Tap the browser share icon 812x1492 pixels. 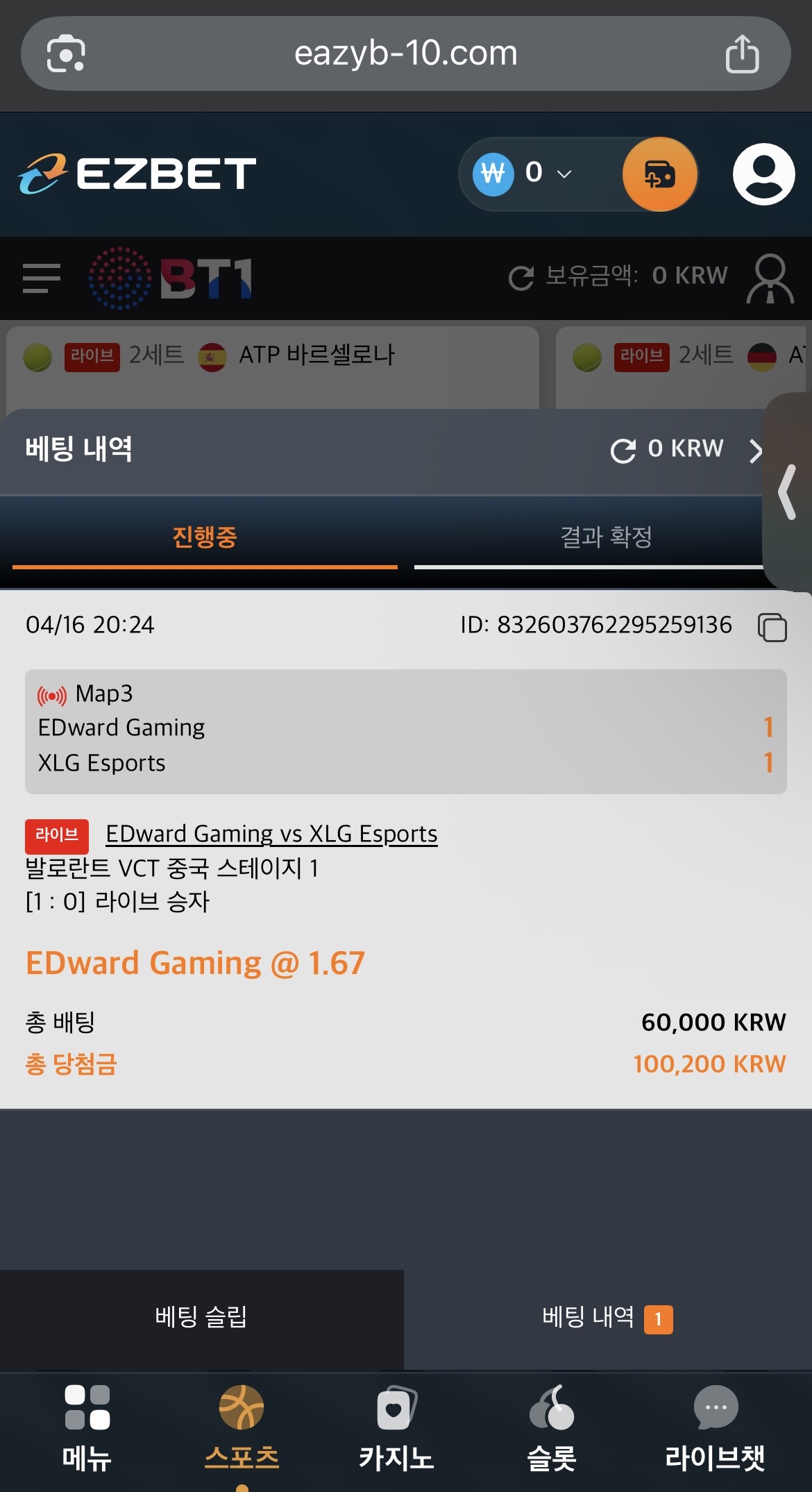click(x=741, y=54)
